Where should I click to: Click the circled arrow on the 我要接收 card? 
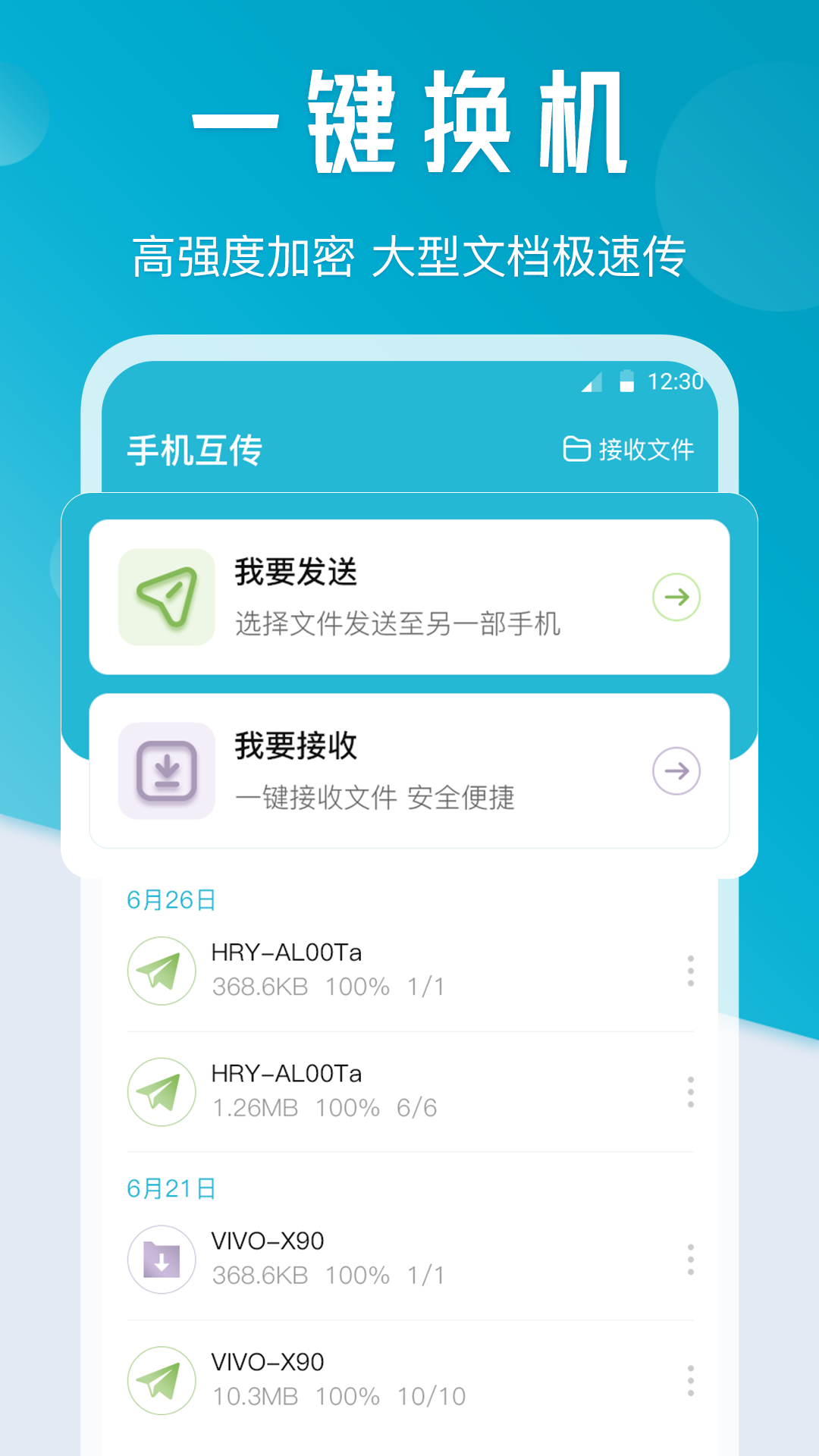coord(676,771)
